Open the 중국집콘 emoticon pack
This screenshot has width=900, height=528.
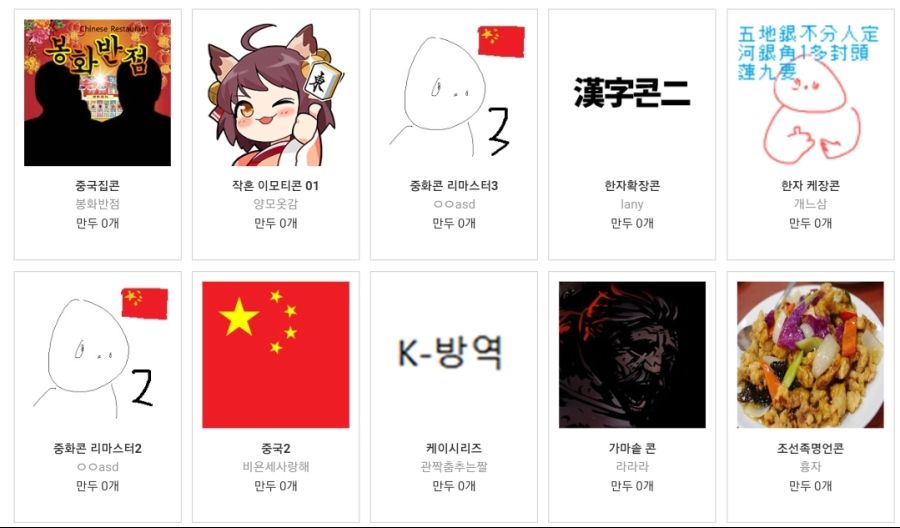click(x=97, y=93)
